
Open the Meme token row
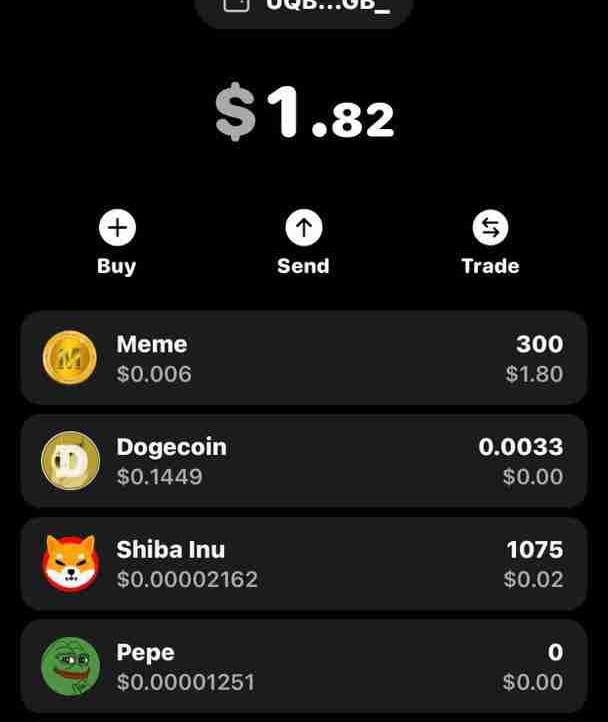303,358
